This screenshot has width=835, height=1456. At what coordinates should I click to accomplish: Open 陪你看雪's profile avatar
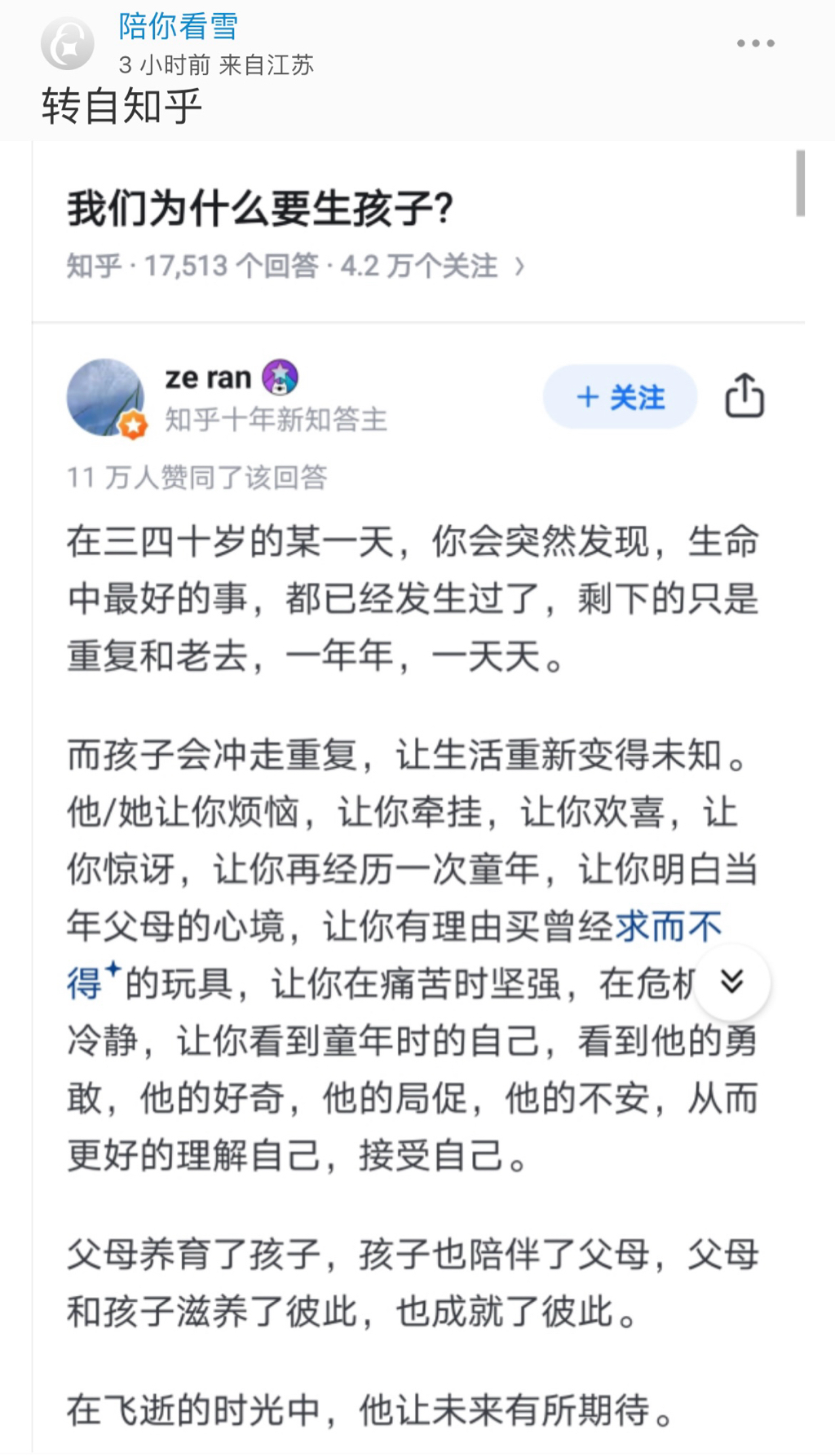click(68, 43)
